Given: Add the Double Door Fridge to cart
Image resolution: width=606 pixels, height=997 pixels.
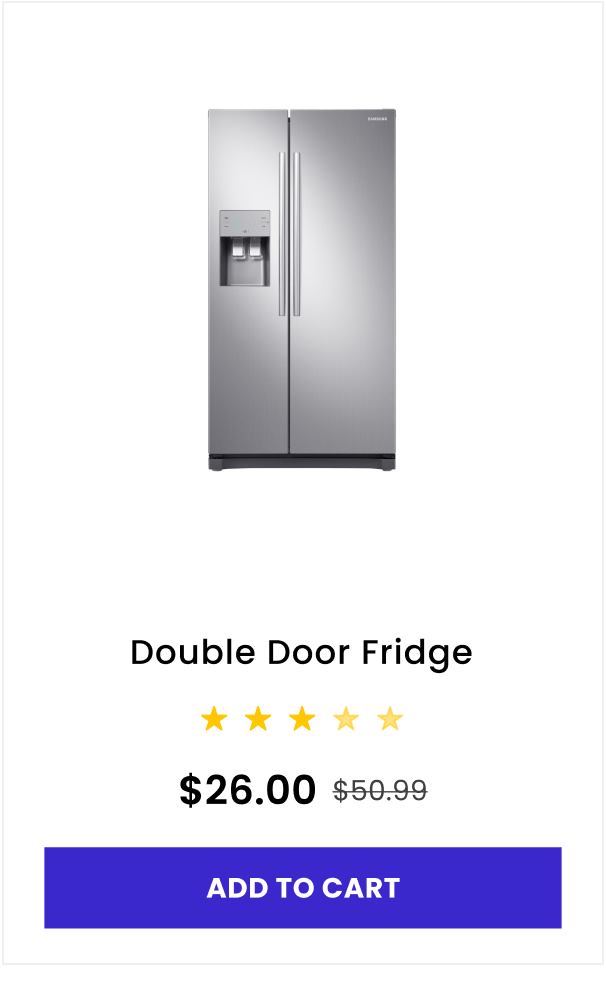Looking at the screenshot, I should [303, 887].
